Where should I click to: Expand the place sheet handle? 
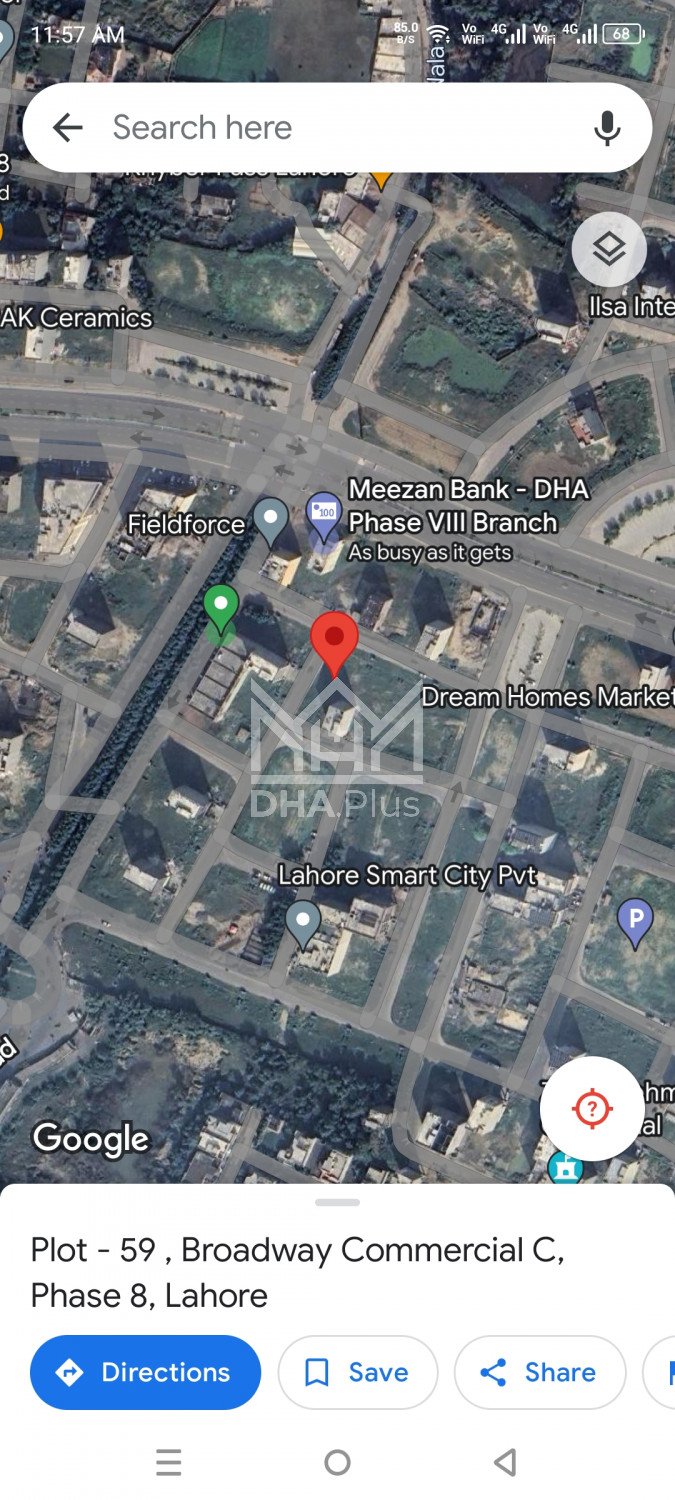coord(337,1202)
